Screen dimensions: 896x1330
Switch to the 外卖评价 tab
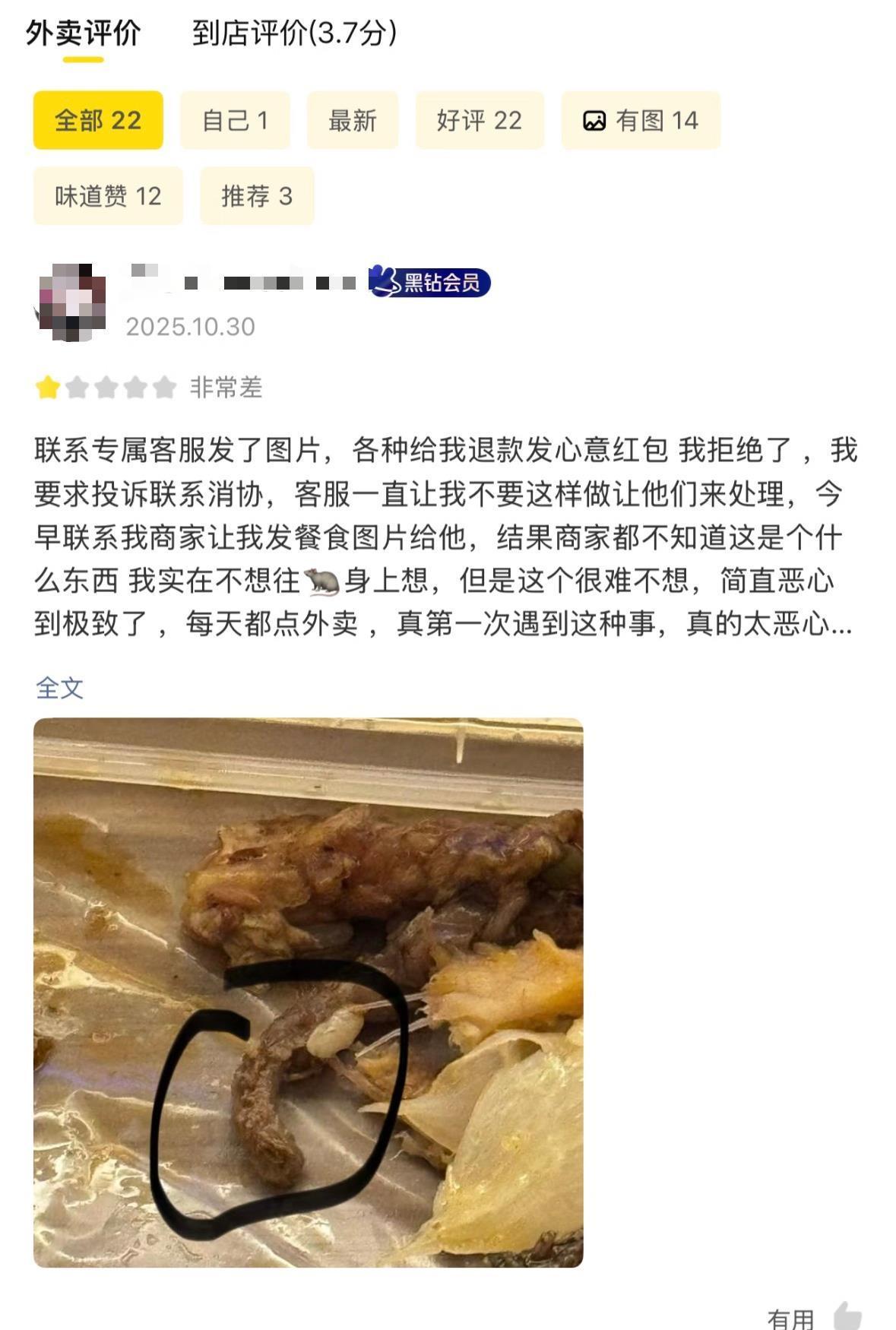(83, 33)
